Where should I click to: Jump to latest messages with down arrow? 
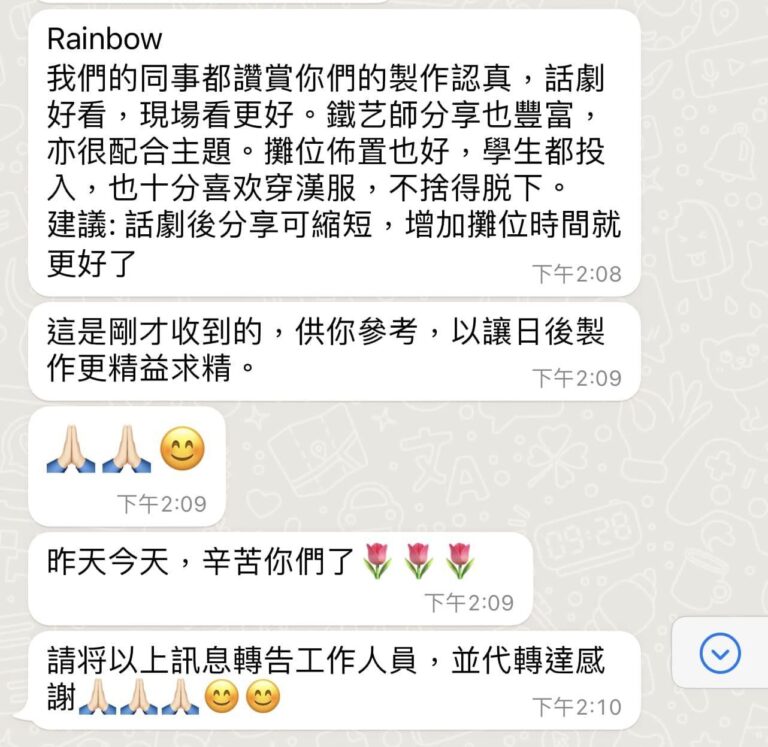click(720, 654)
